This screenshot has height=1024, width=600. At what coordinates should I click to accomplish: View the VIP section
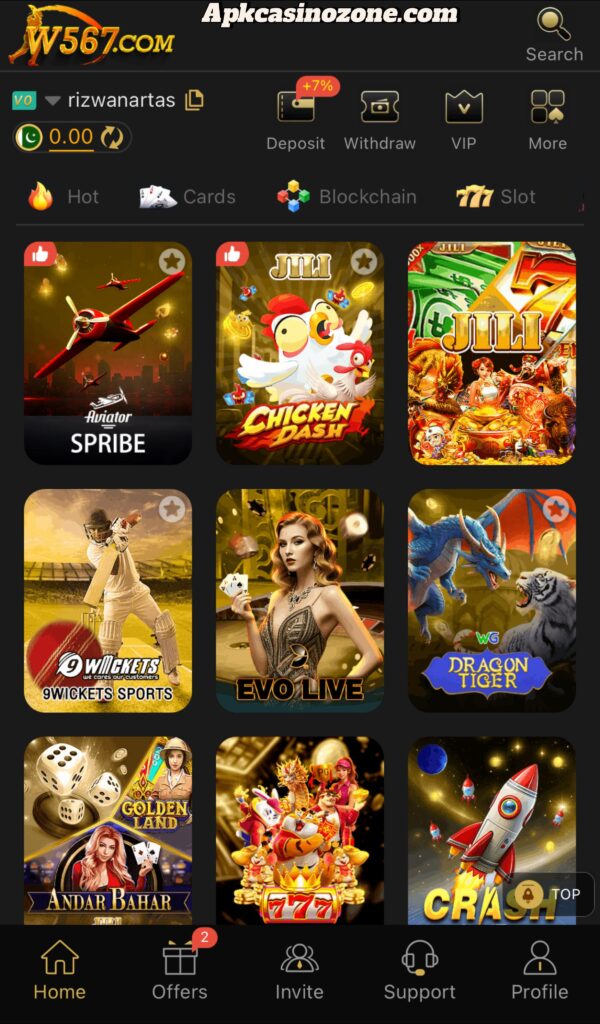464,120
